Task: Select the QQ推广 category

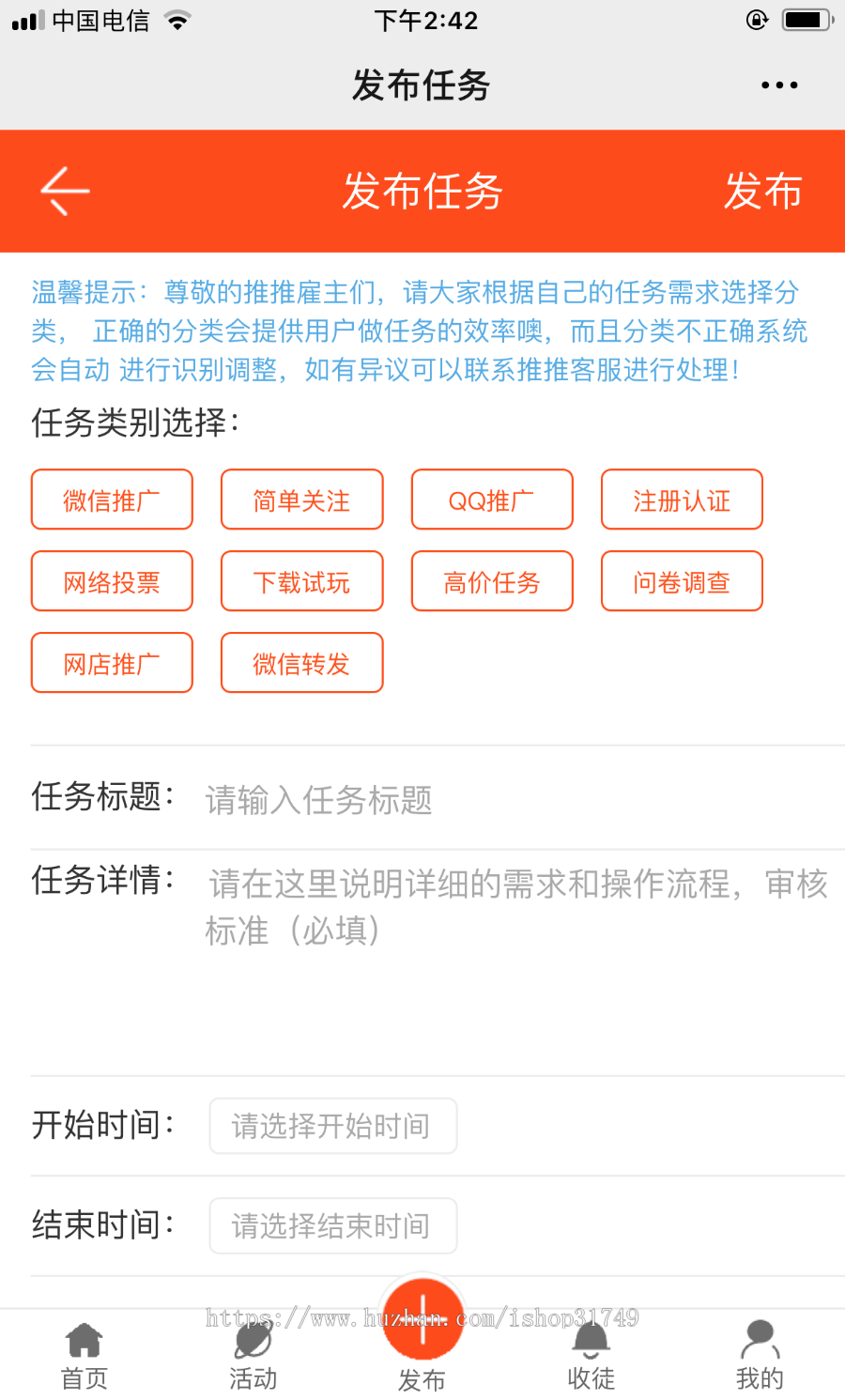Action: pyautogui.click(x=492, y=500)
